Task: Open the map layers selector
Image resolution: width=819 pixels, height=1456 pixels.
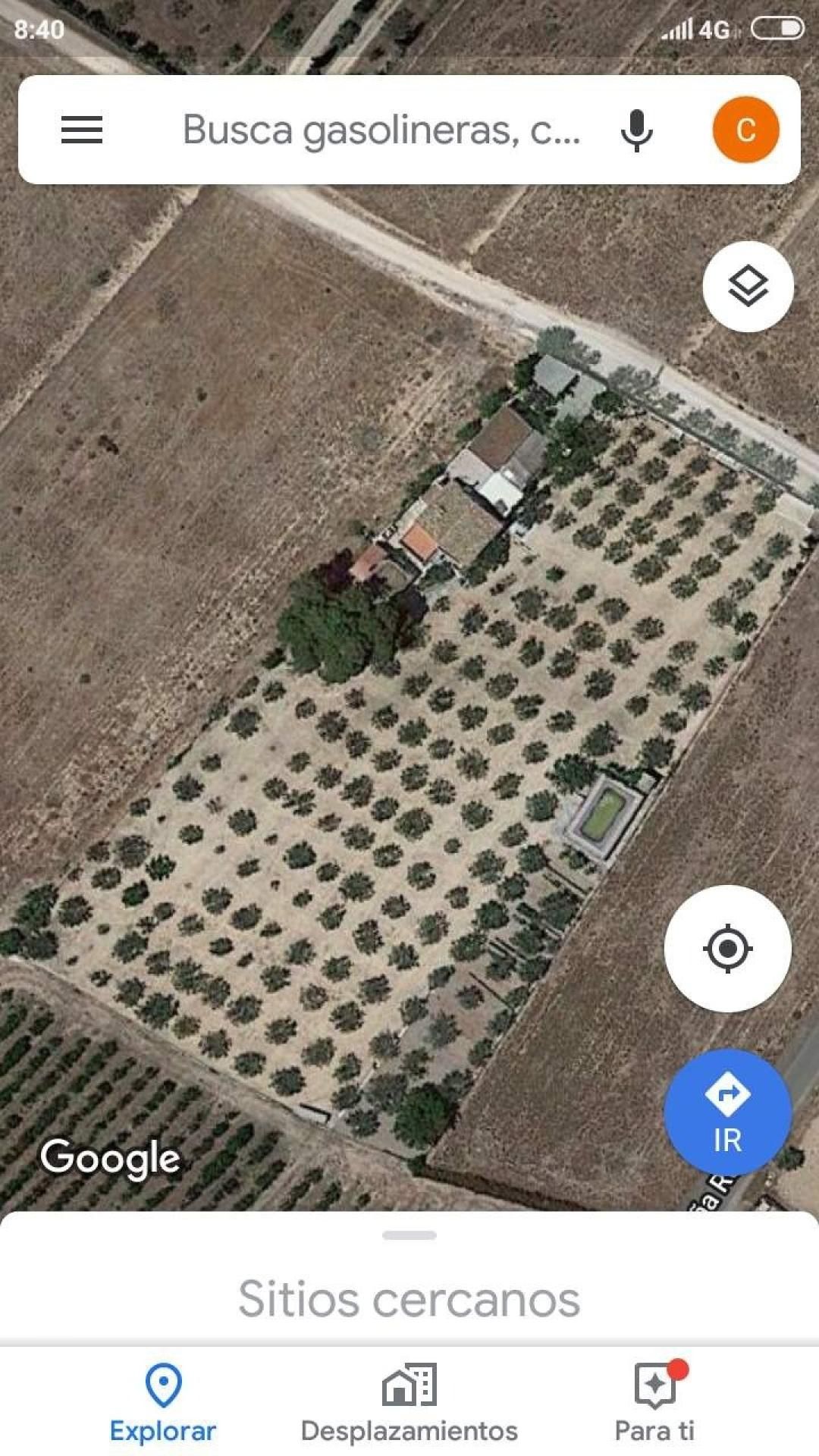Action: [748, 287]
